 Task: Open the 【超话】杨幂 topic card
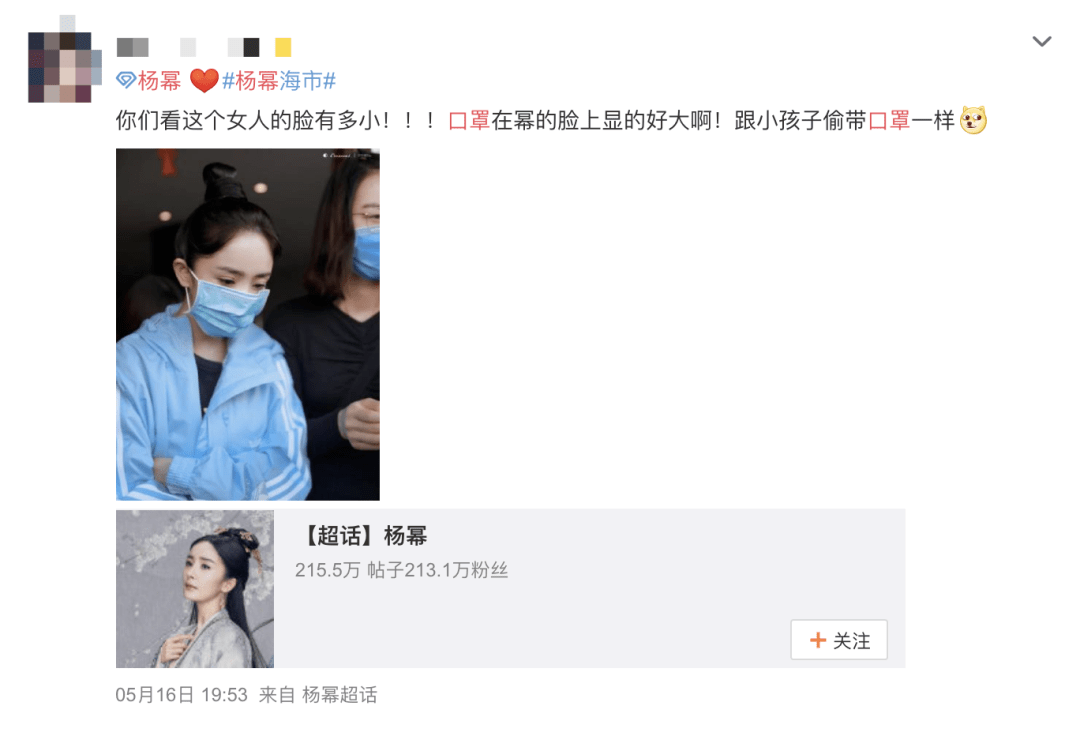[x=364, y=537]
